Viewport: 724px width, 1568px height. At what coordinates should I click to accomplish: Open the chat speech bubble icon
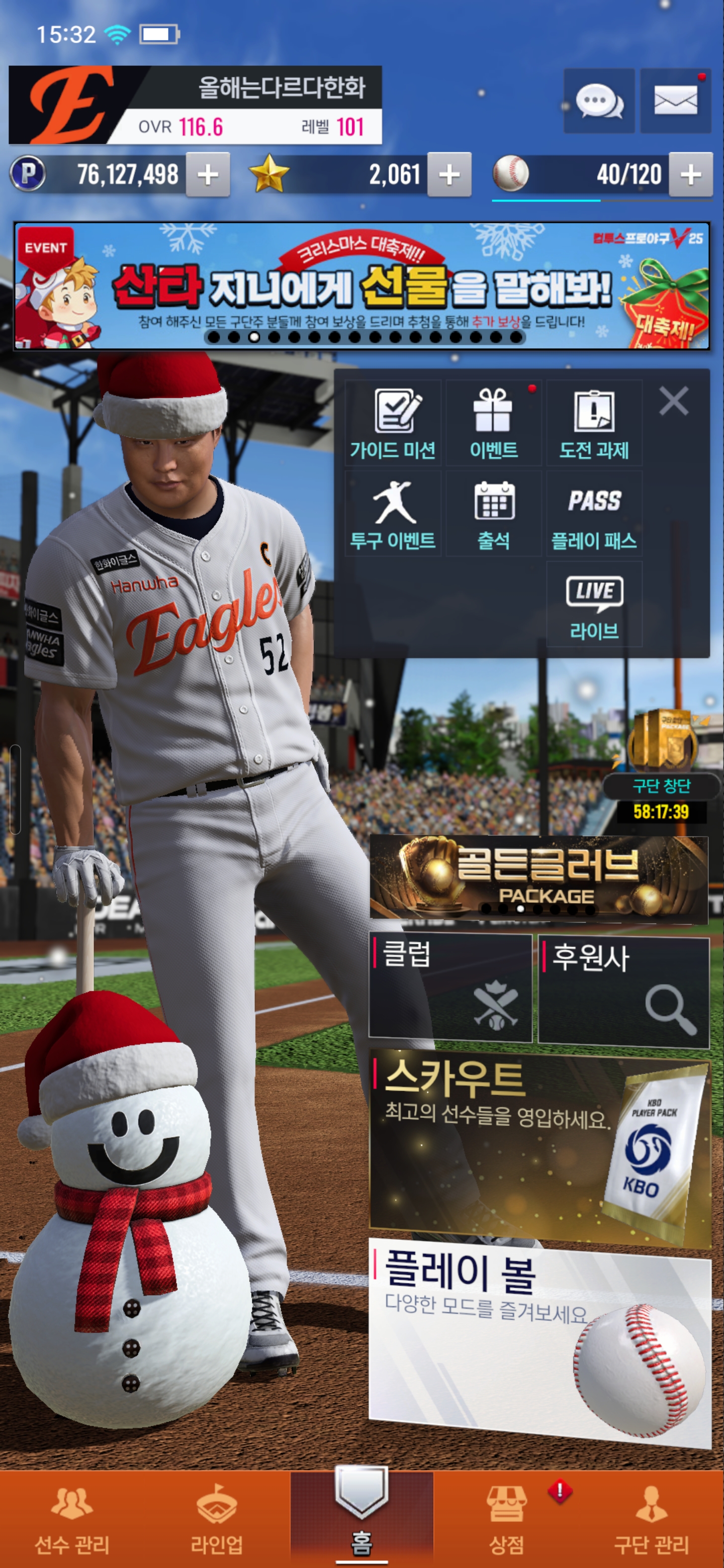[599, 101]
